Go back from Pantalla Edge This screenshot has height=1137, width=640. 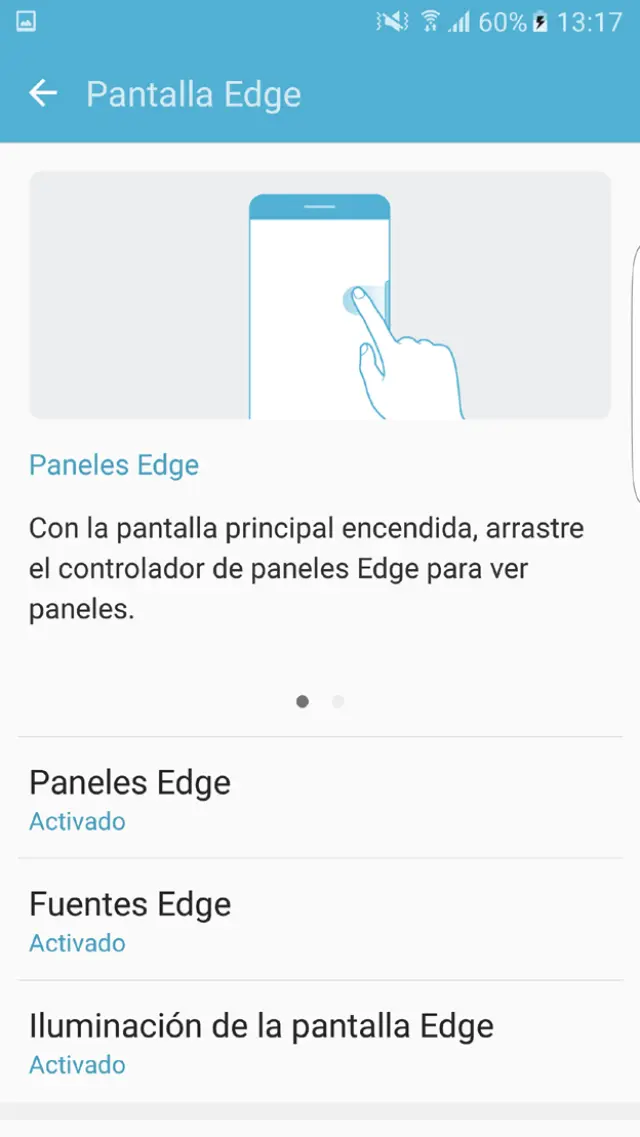click(x=43, y=94)
